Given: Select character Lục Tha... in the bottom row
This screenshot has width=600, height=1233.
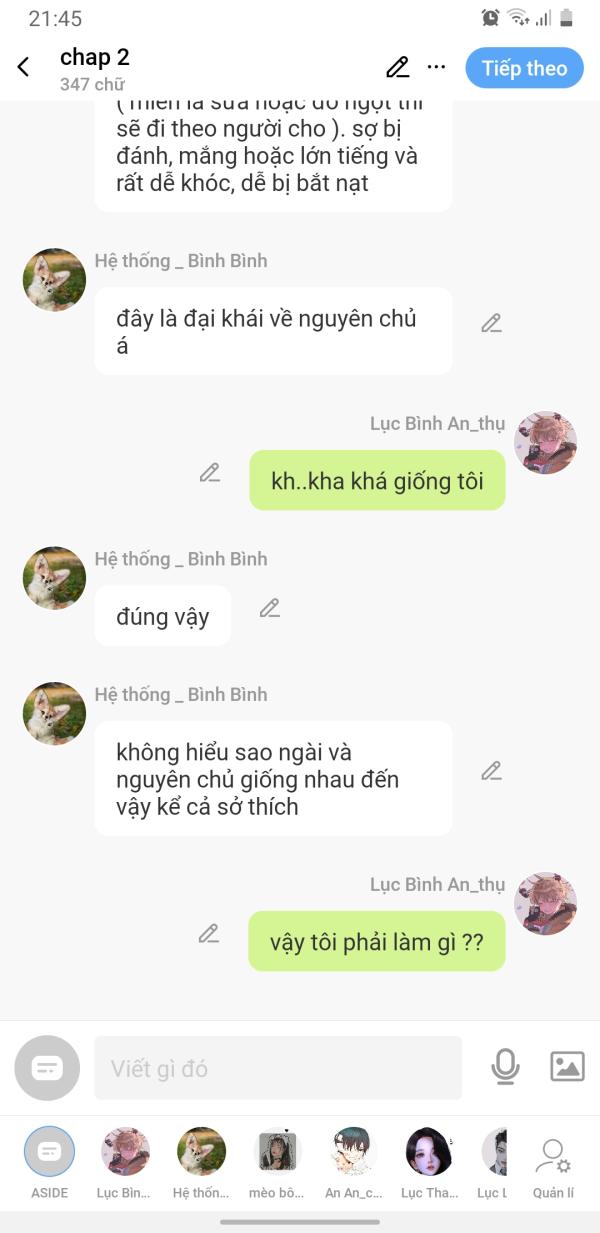Looking at the screenshot, I should (429, 1163).
